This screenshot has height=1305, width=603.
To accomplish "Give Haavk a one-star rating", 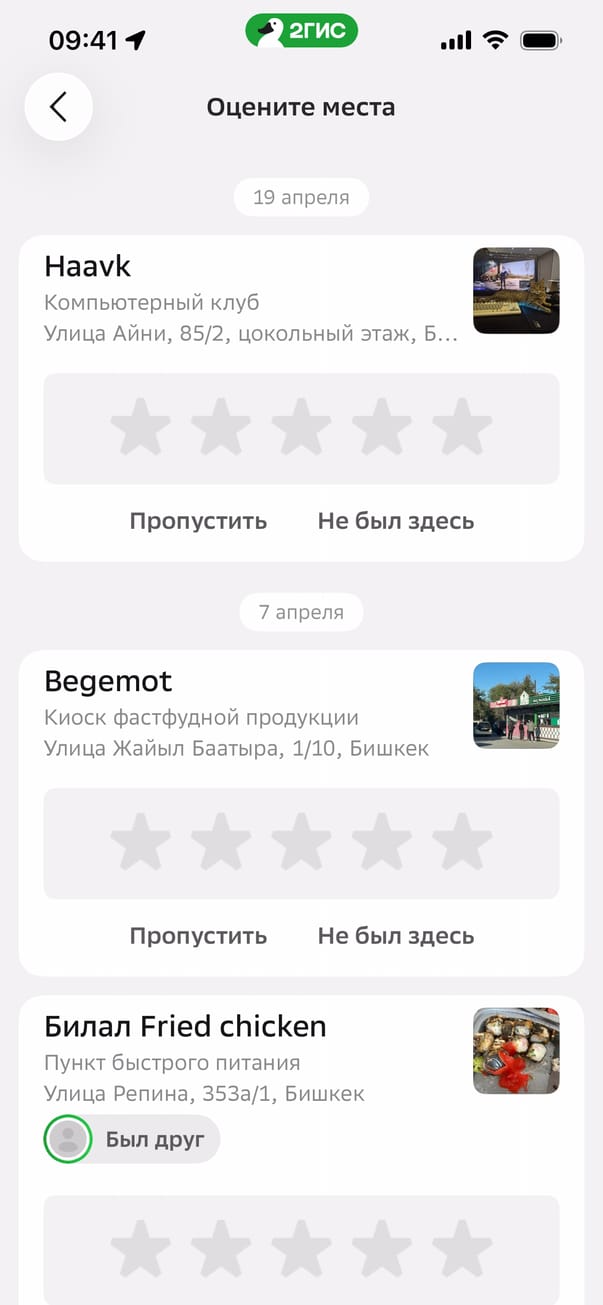I will [x=141, y=428].
